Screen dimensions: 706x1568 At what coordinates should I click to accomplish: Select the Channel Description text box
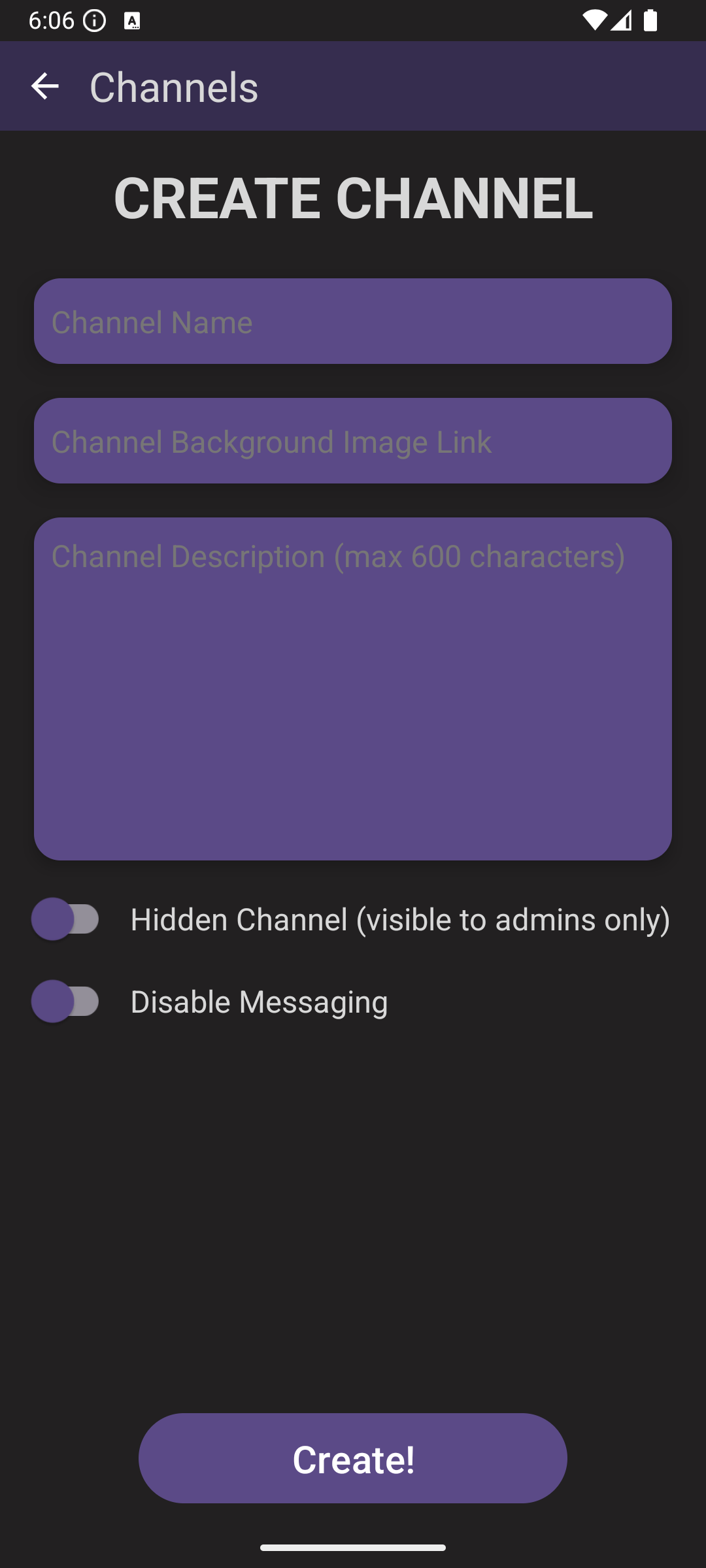[353, 689]
